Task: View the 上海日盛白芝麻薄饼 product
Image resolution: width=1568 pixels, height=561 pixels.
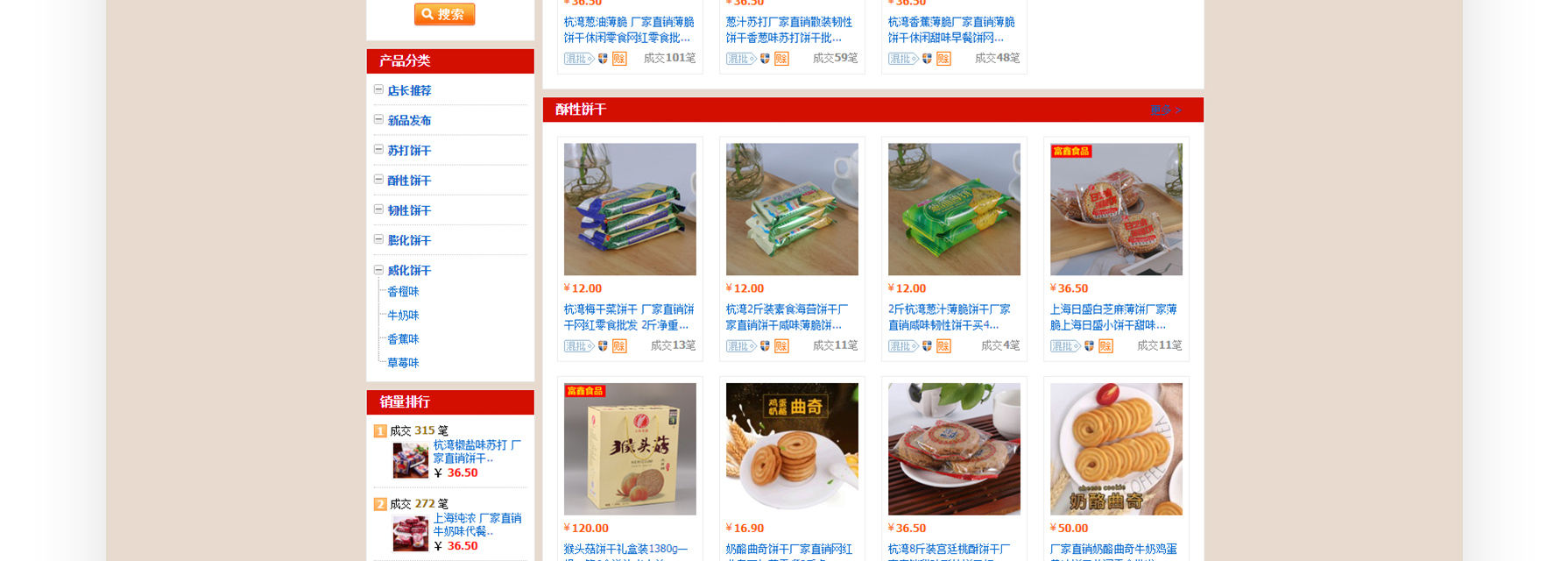Action: pyautogui.click(x=1116, y=209)
